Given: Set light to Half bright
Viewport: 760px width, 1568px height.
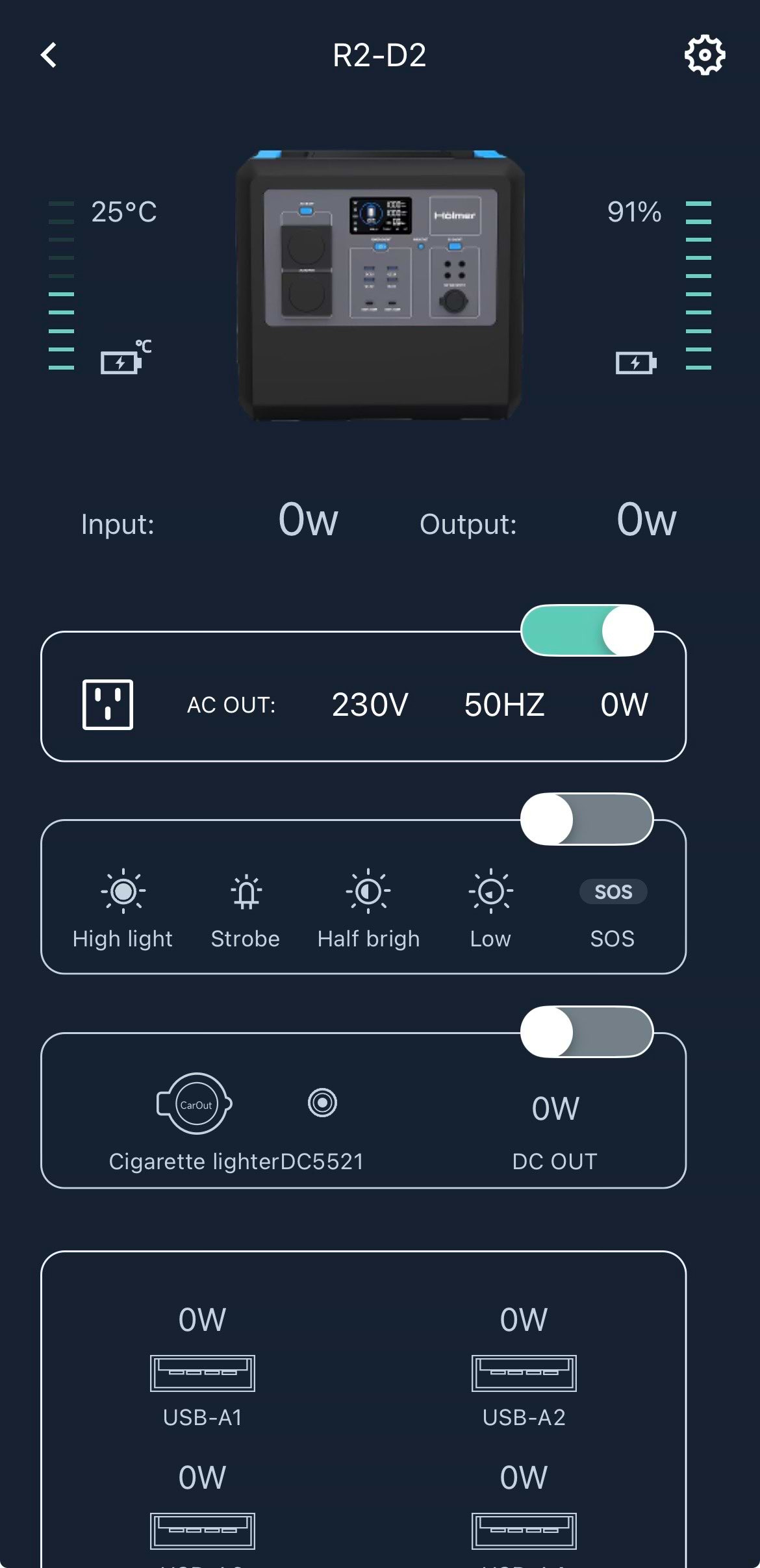Looking at the screenshot, I should [x=368, y=907].
